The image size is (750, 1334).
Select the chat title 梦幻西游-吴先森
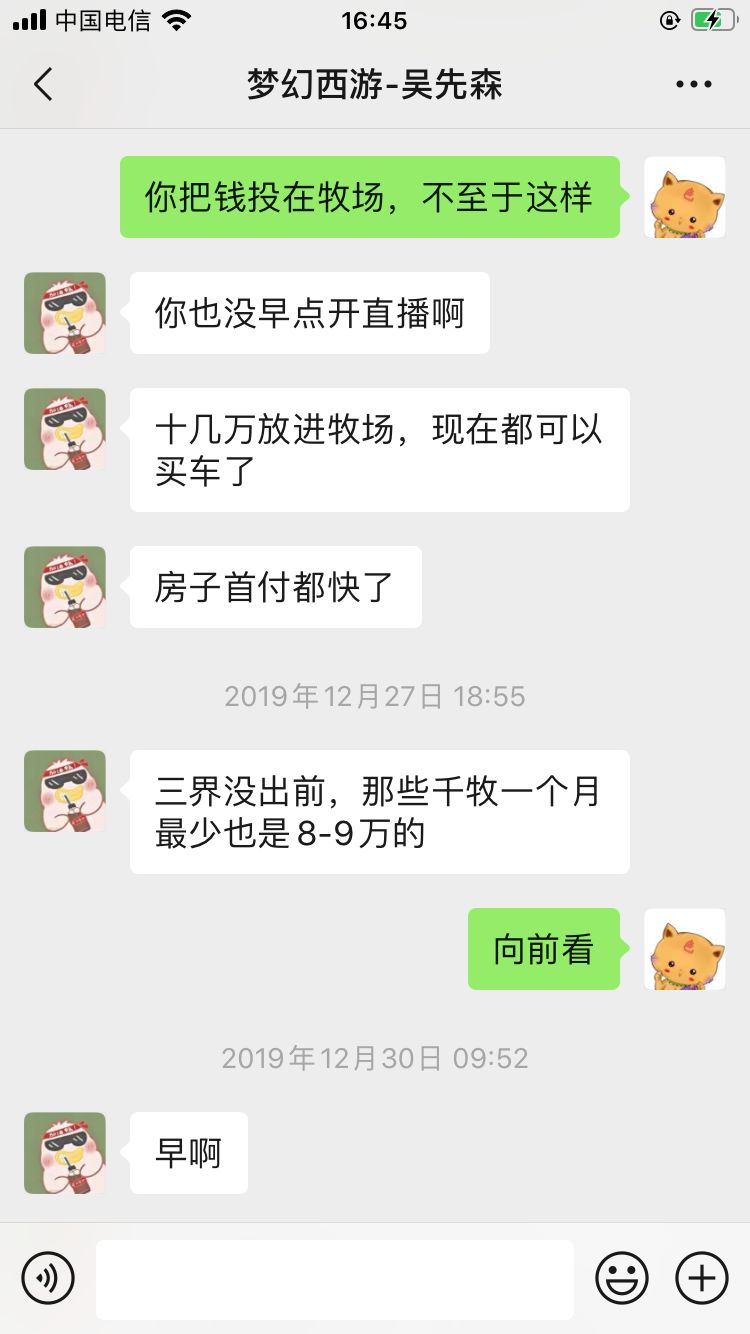[375, 84]
